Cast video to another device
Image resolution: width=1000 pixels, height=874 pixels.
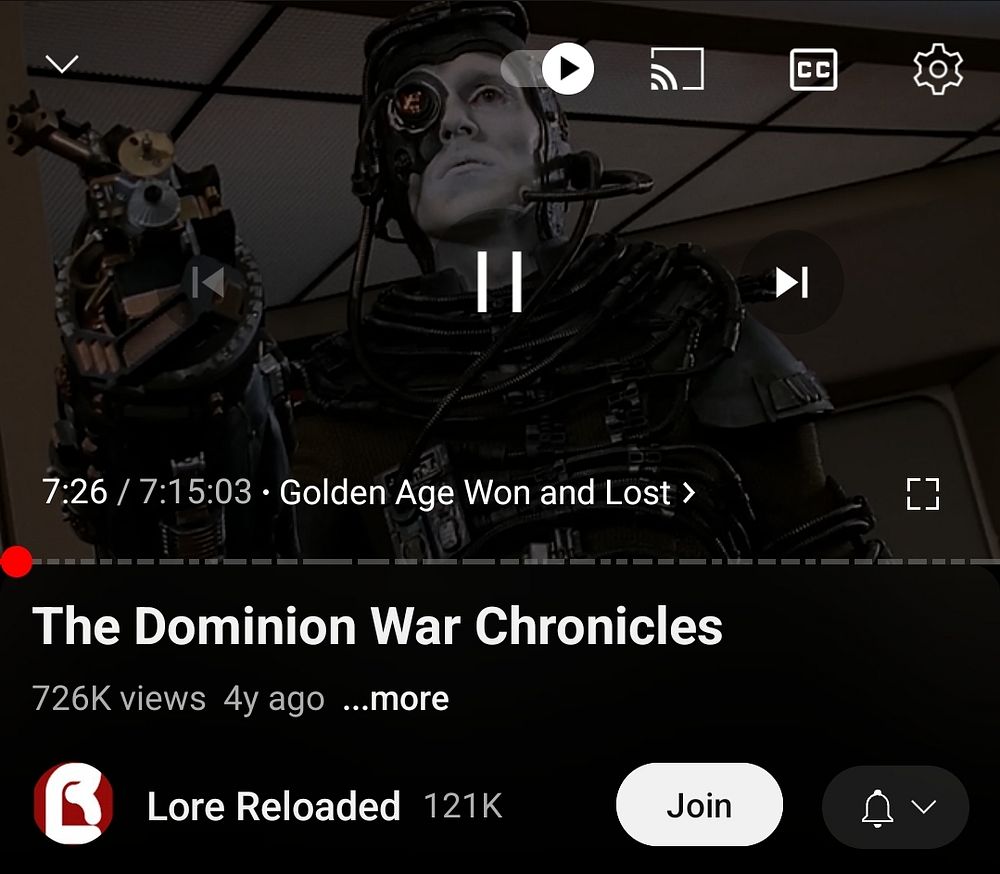[x=677, y=70]
